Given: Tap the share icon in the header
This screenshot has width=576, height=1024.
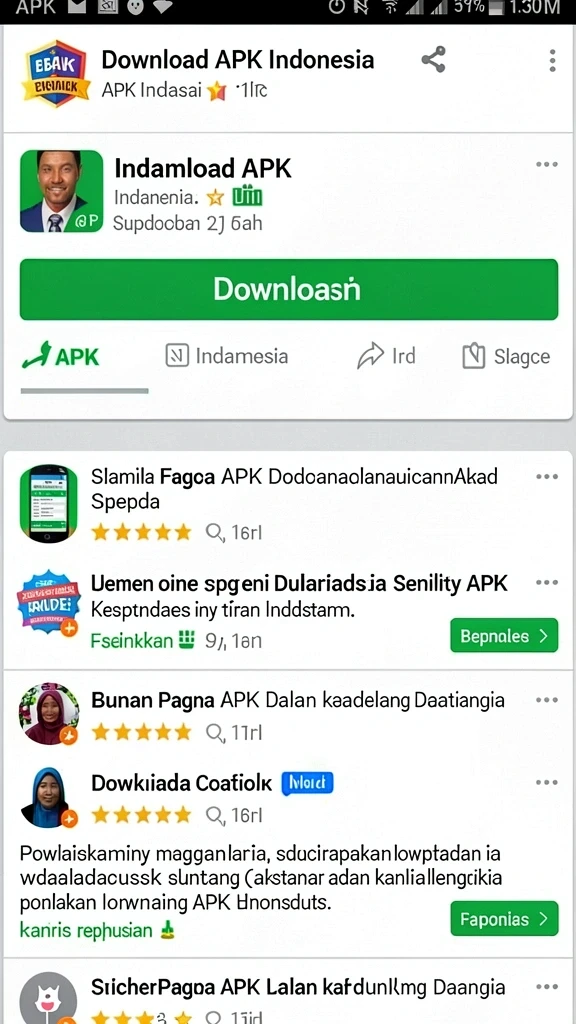Looking at the screenshot, I should (434, 59).
